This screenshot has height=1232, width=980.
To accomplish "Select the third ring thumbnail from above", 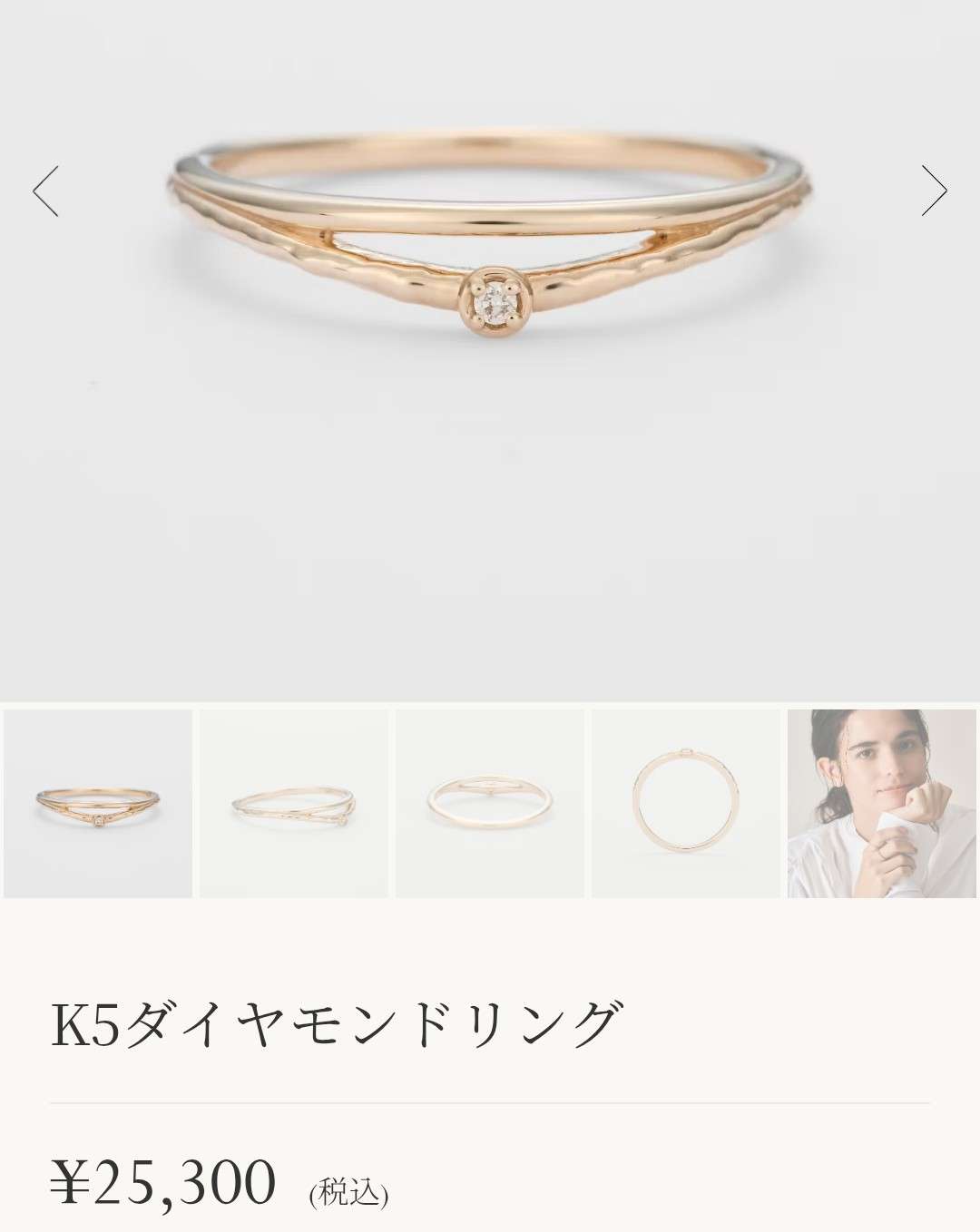I will coord(490,804).
